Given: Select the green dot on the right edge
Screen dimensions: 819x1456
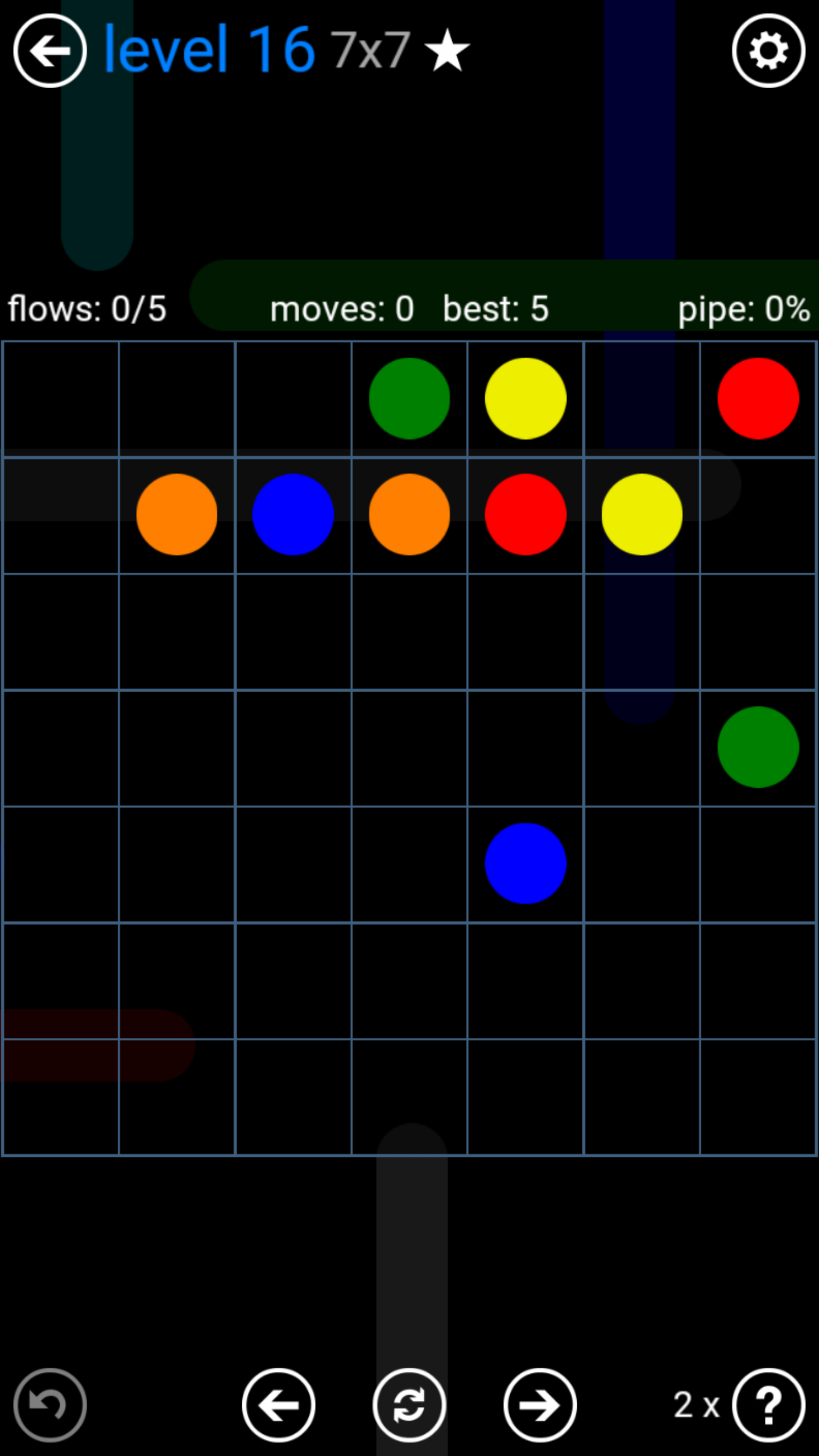Looking at the screenshot, I should pyautogui.click(x=758, y=747).
